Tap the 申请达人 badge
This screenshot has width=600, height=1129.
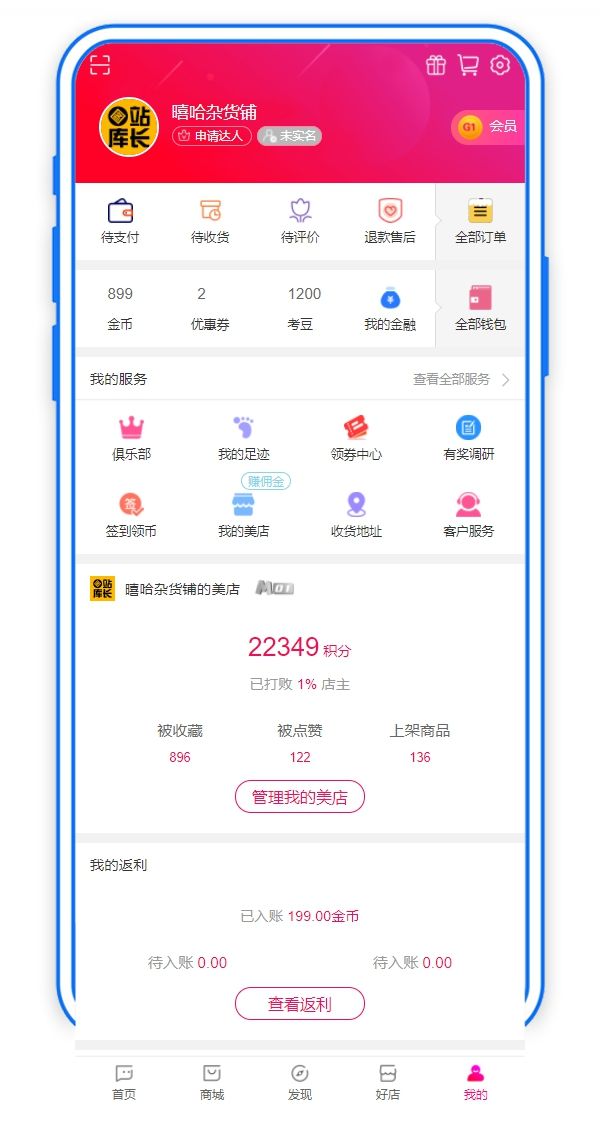[x=212, y=136]
